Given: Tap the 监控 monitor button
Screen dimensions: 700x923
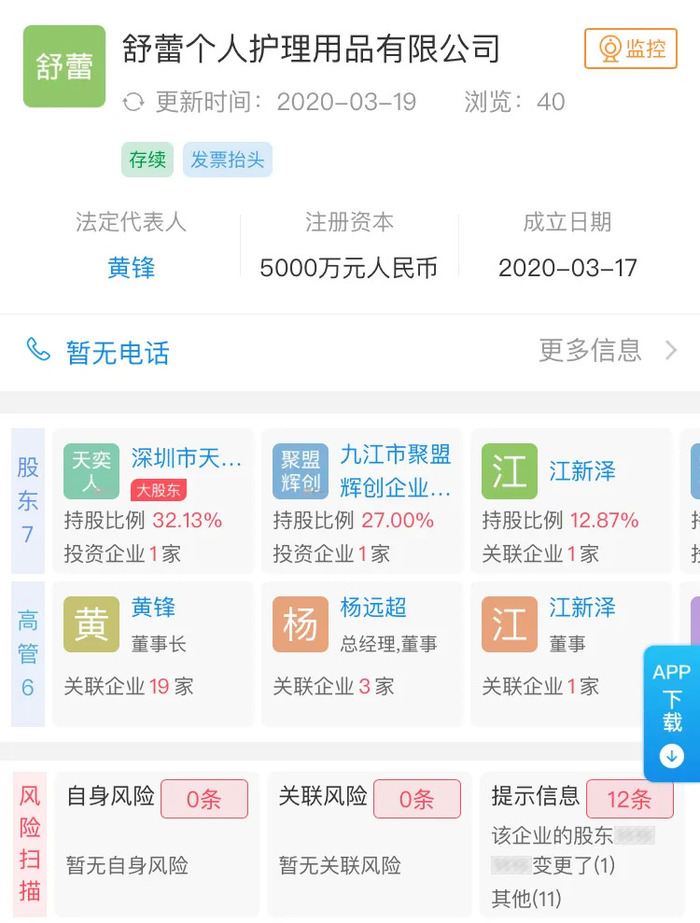Looking at the screenshot, I should [630, 49].
